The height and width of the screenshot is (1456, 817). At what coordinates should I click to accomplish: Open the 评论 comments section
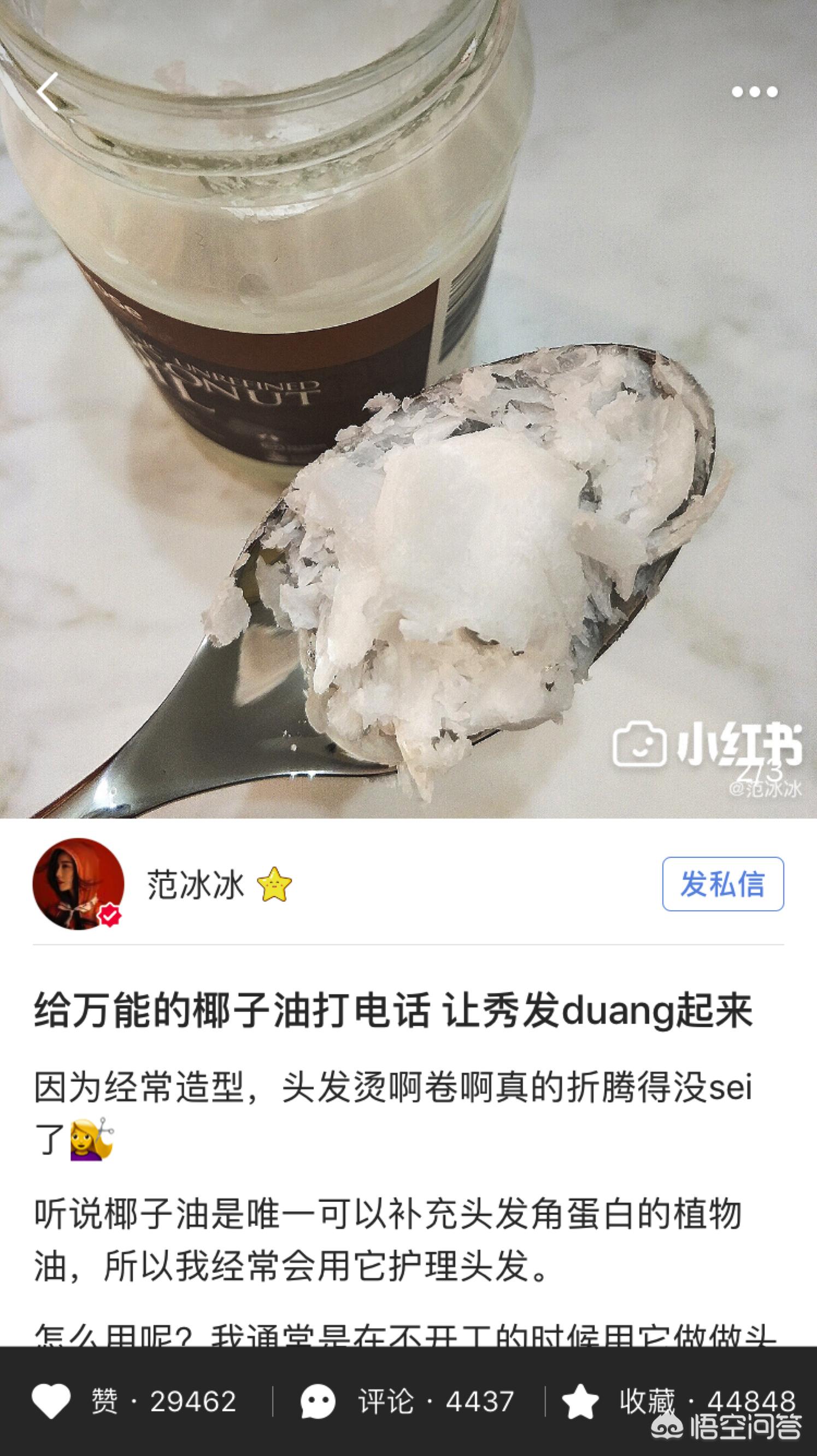click(x=318, y=1401)
